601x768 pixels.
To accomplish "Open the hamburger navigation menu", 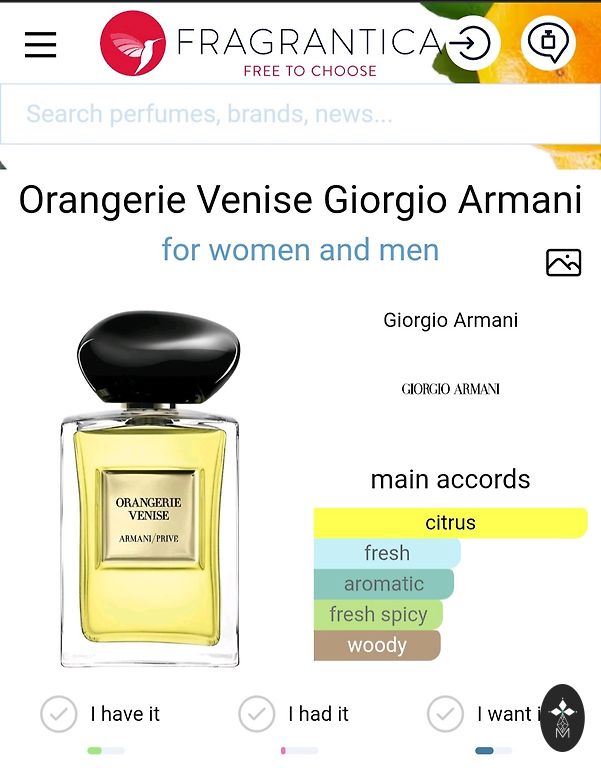I will pos(40,44).
